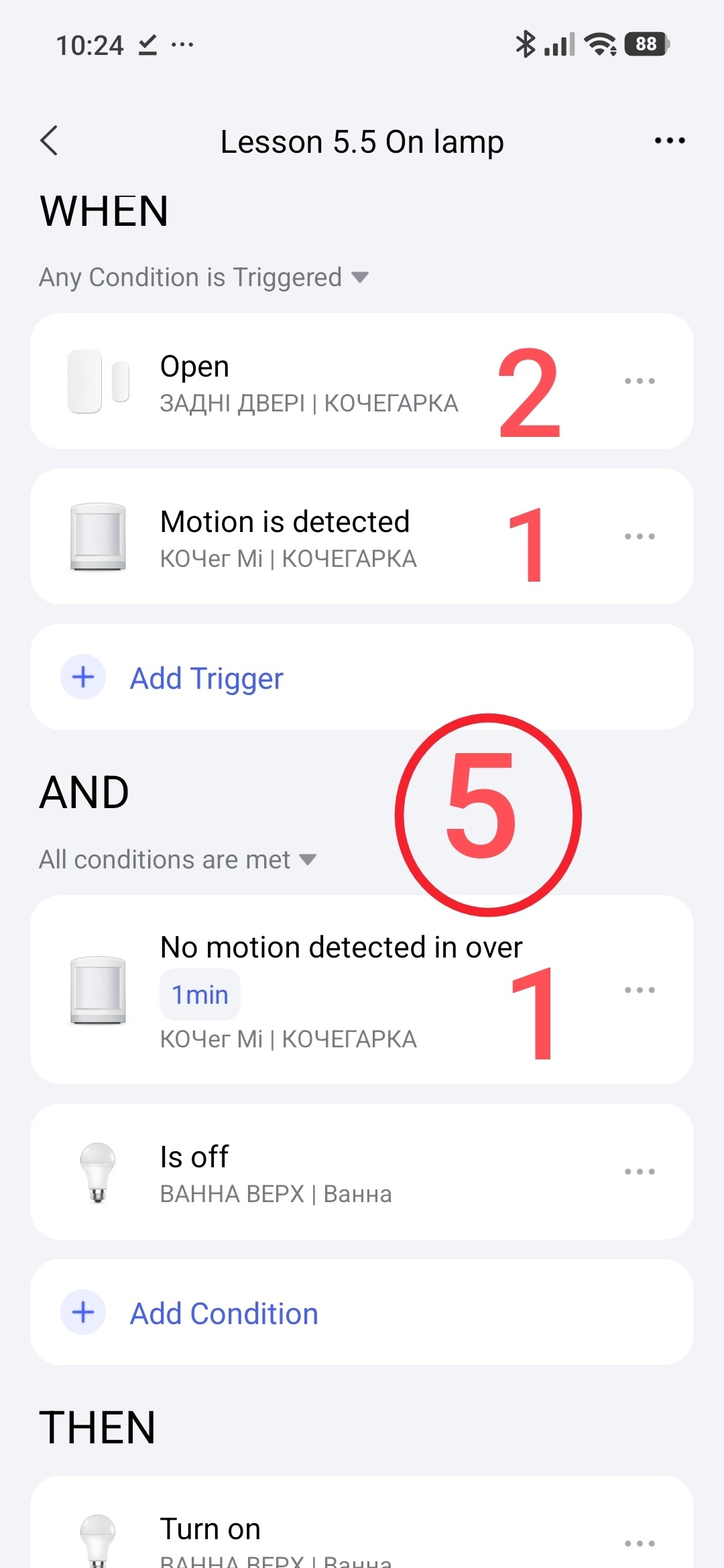Expand the All conditions are met dropdown
The image size is (724, 1568).
177,860
